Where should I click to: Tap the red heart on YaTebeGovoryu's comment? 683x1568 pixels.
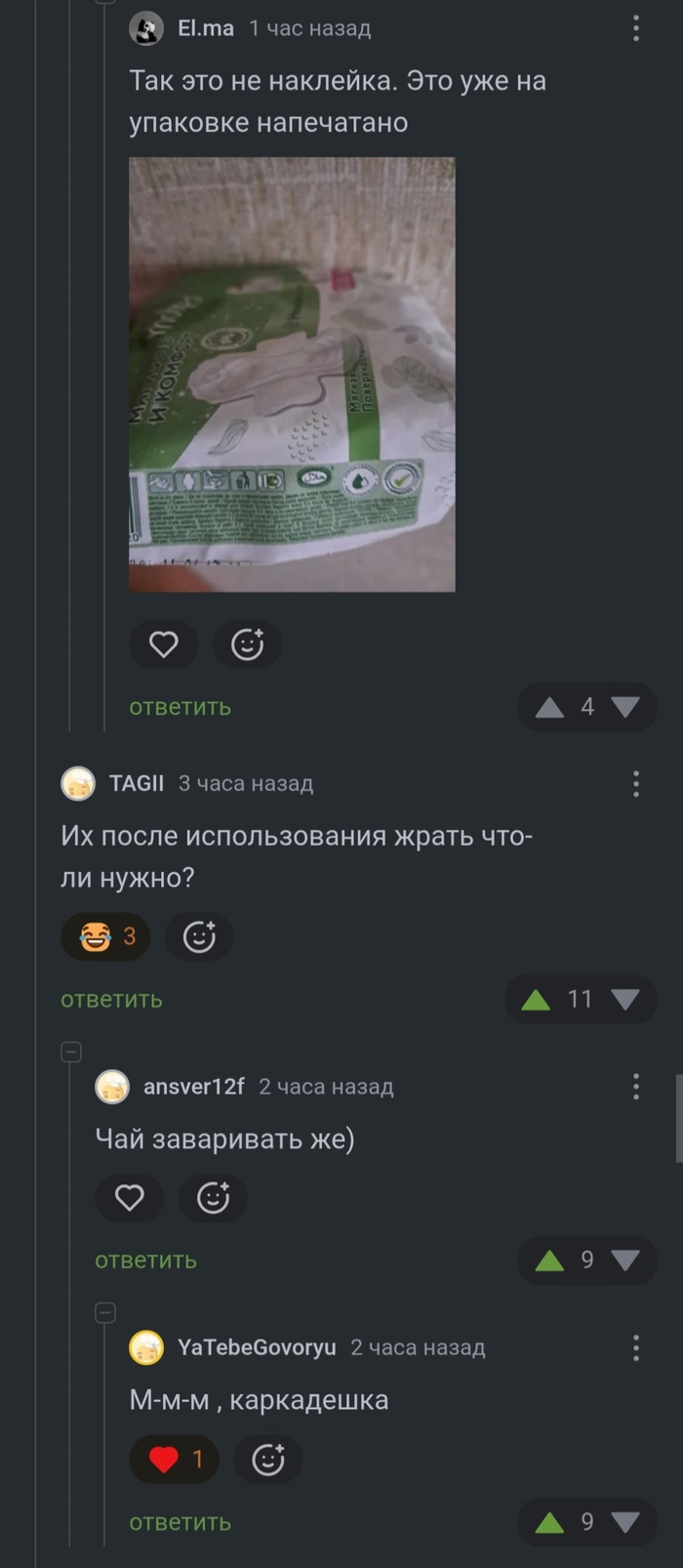tap(174, 1460)
